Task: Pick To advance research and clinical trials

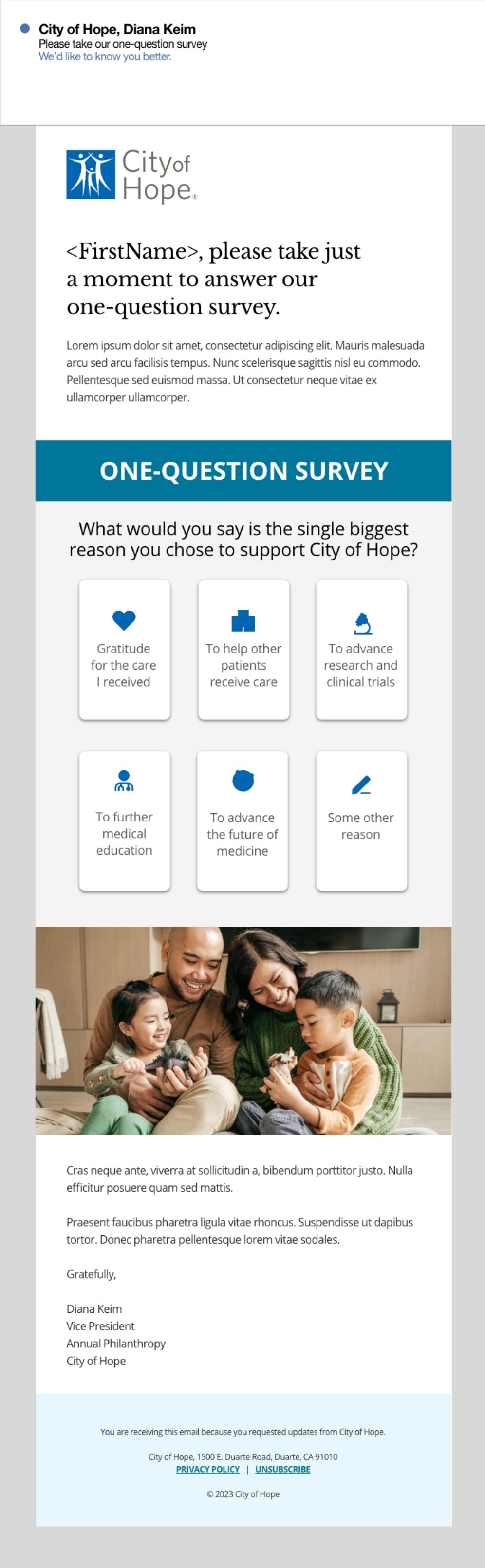Action: [x=361, y=649]
